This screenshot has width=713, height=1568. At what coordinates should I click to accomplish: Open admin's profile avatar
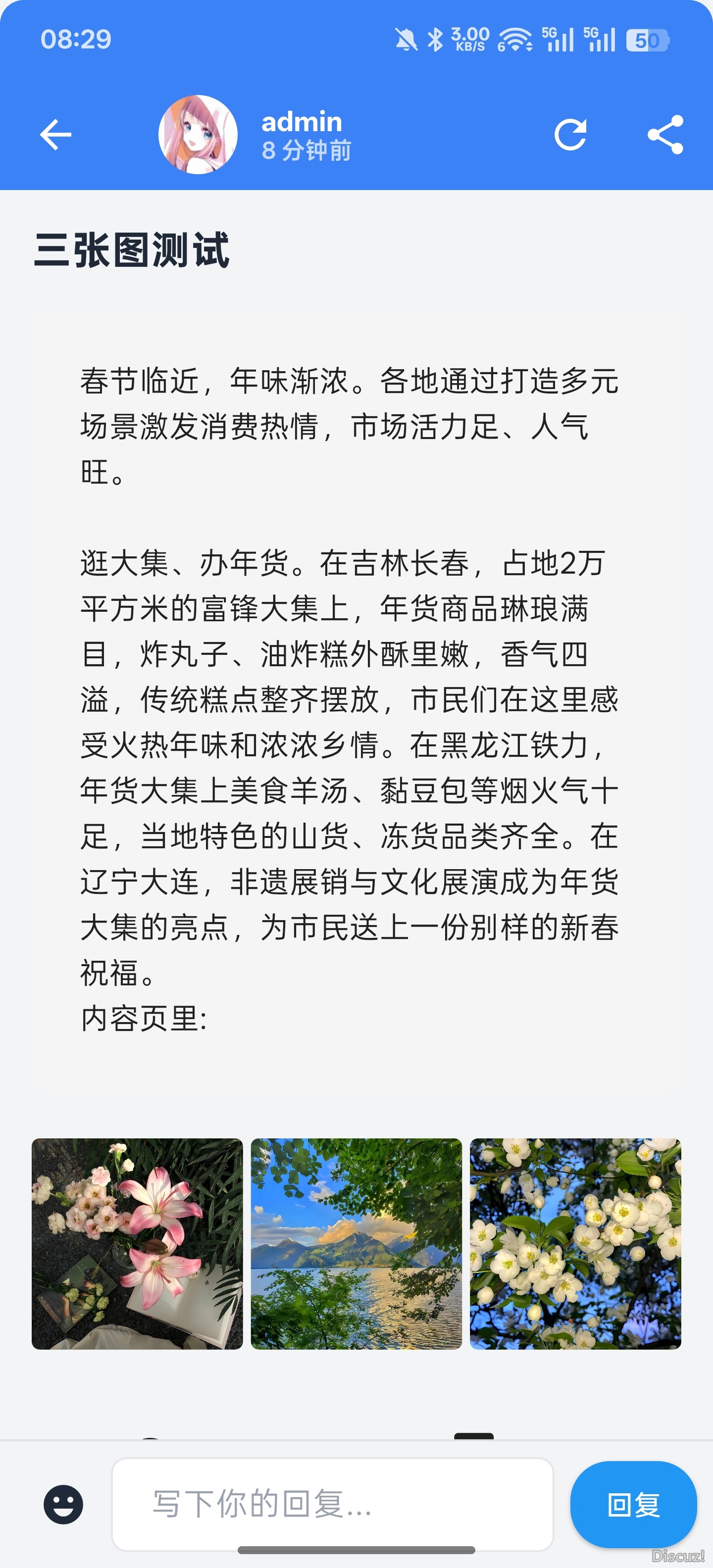(x=198, y=135)
